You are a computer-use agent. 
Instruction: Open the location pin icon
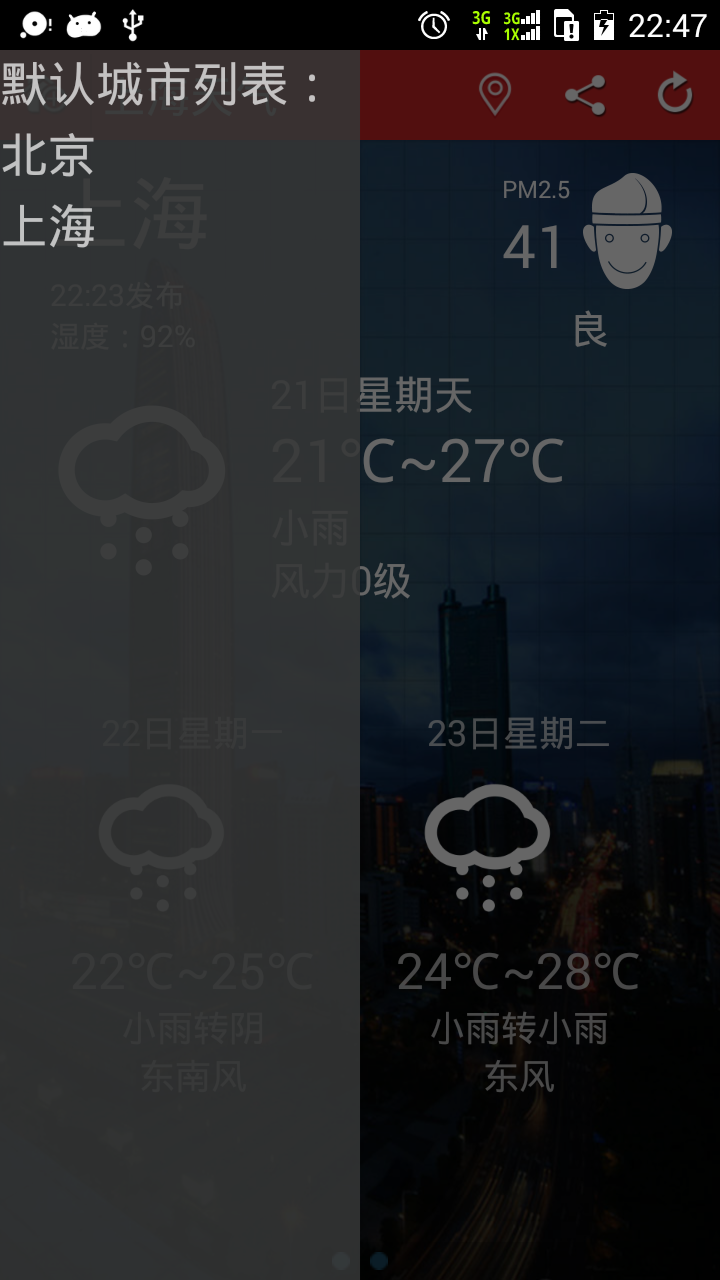tap(495, 95)
